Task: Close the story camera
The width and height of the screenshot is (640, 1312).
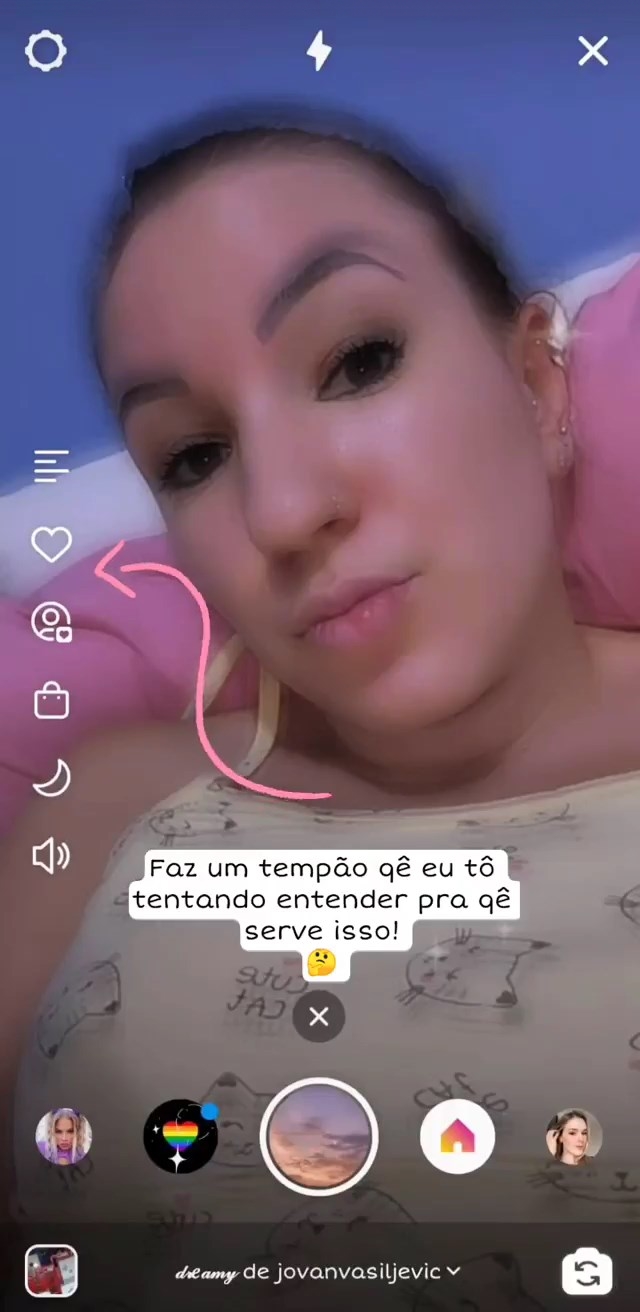Action: 593,51
